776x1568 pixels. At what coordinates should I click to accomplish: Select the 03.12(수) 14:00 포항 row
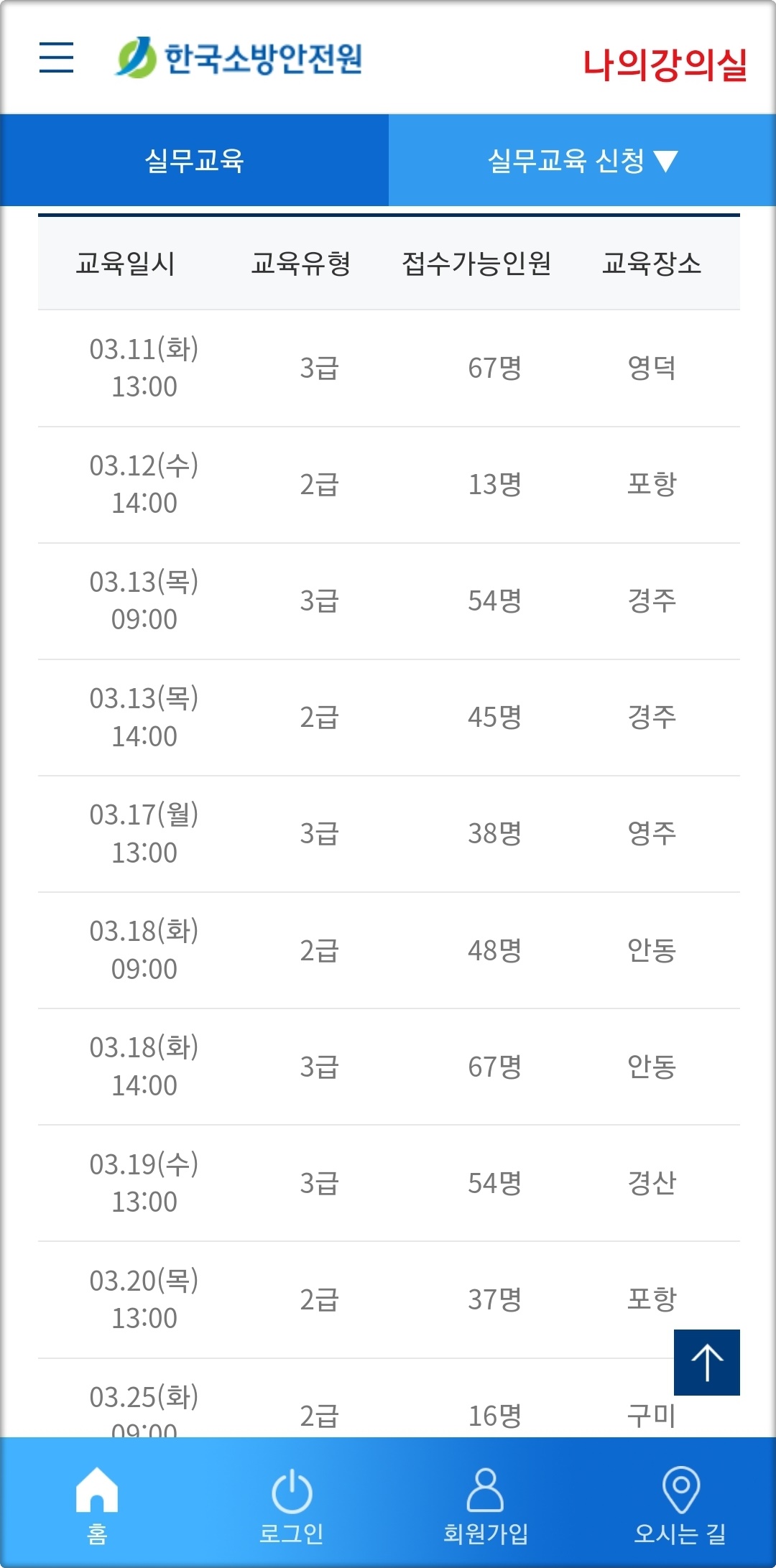pyautogui.click(x=389, y=485)
